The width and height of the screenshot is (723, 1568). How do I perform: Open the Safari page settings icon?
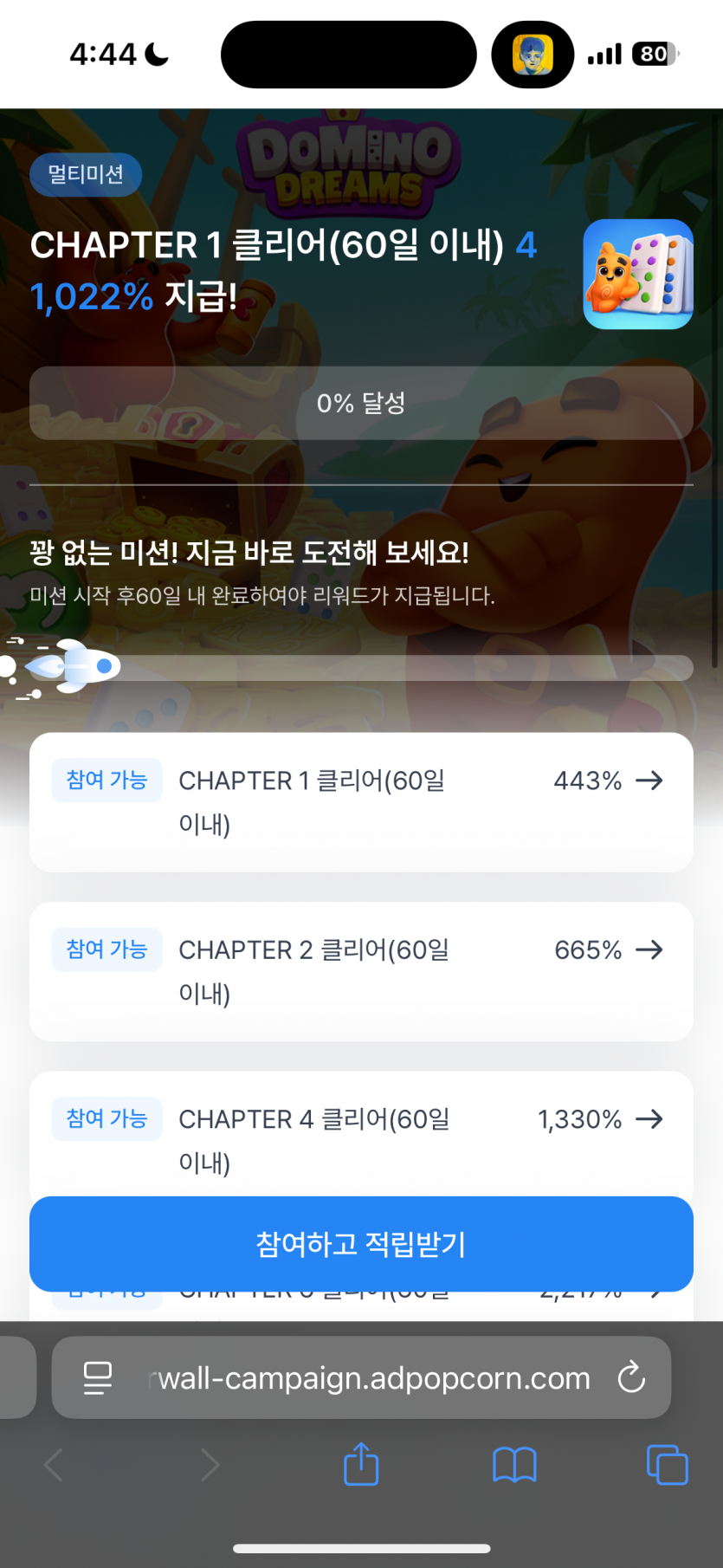98,1377
